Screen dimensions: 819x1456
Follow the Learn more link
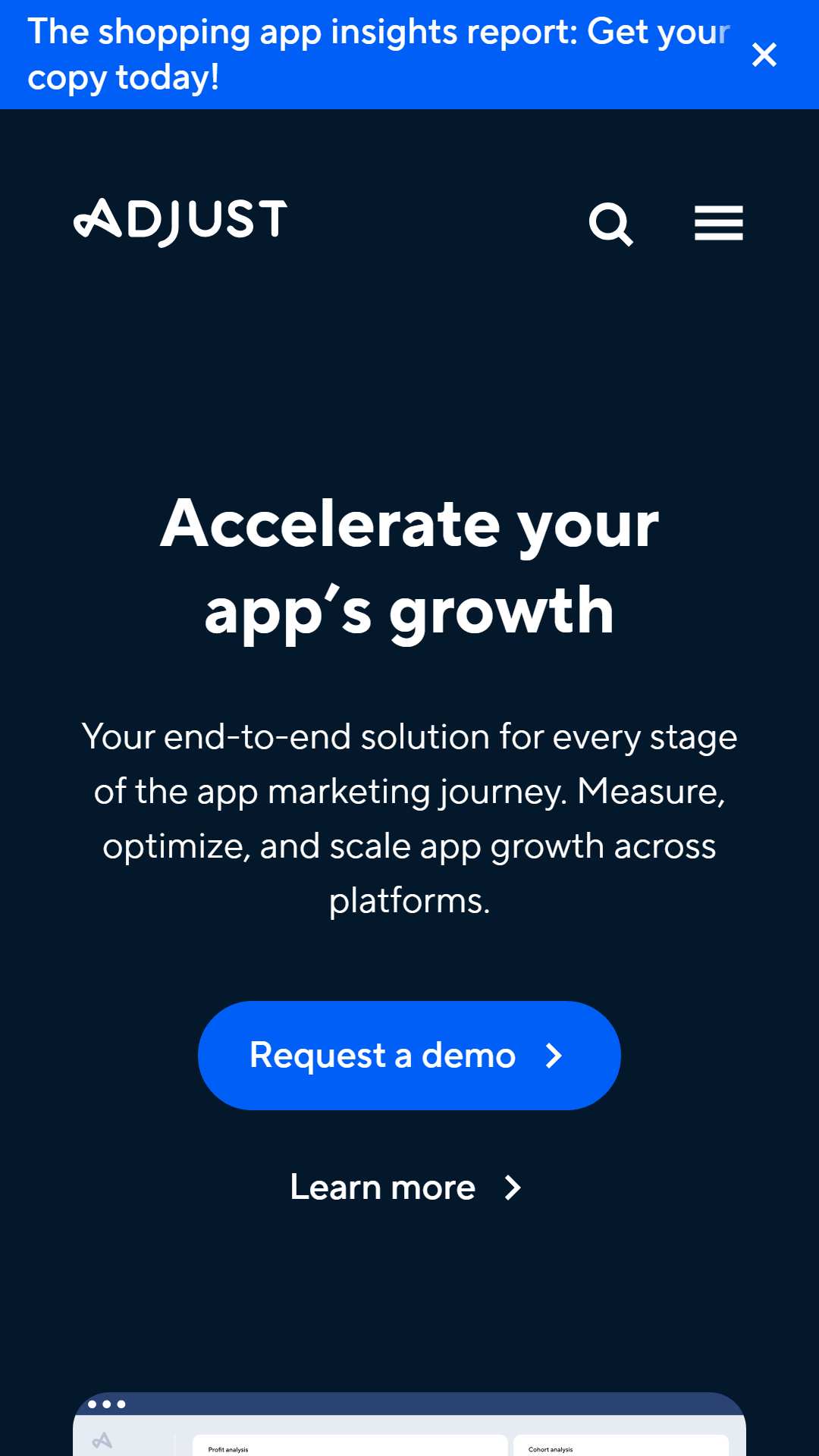tap(406, 1188)
